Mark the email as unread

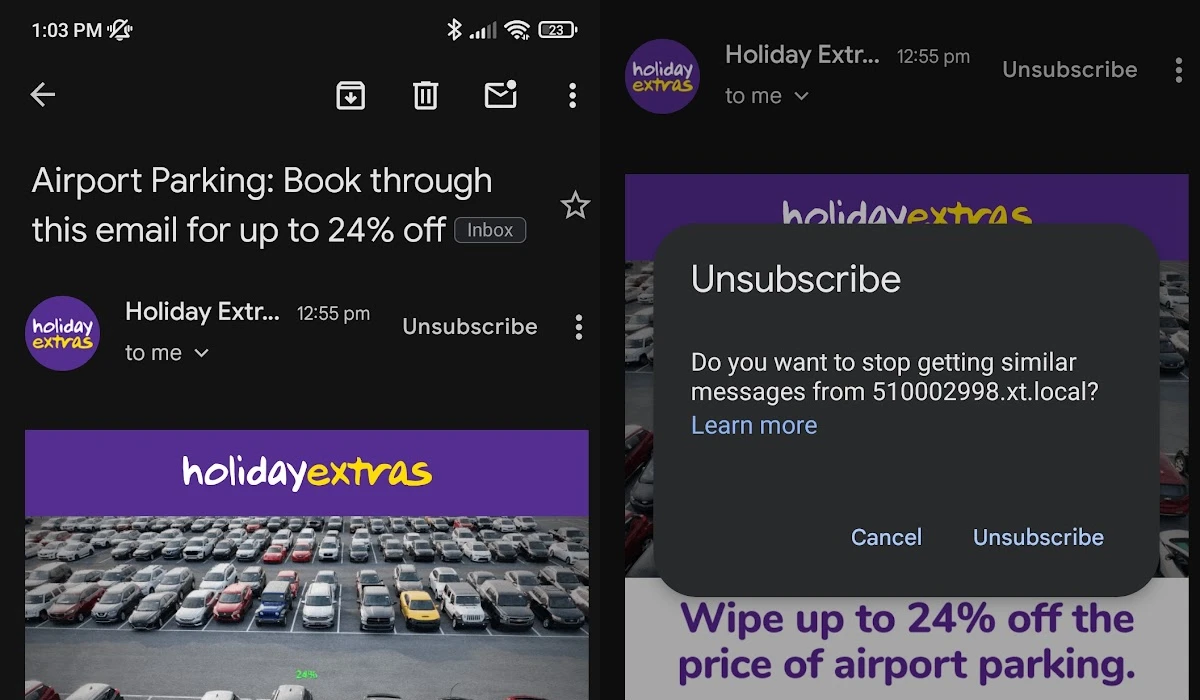500,95
